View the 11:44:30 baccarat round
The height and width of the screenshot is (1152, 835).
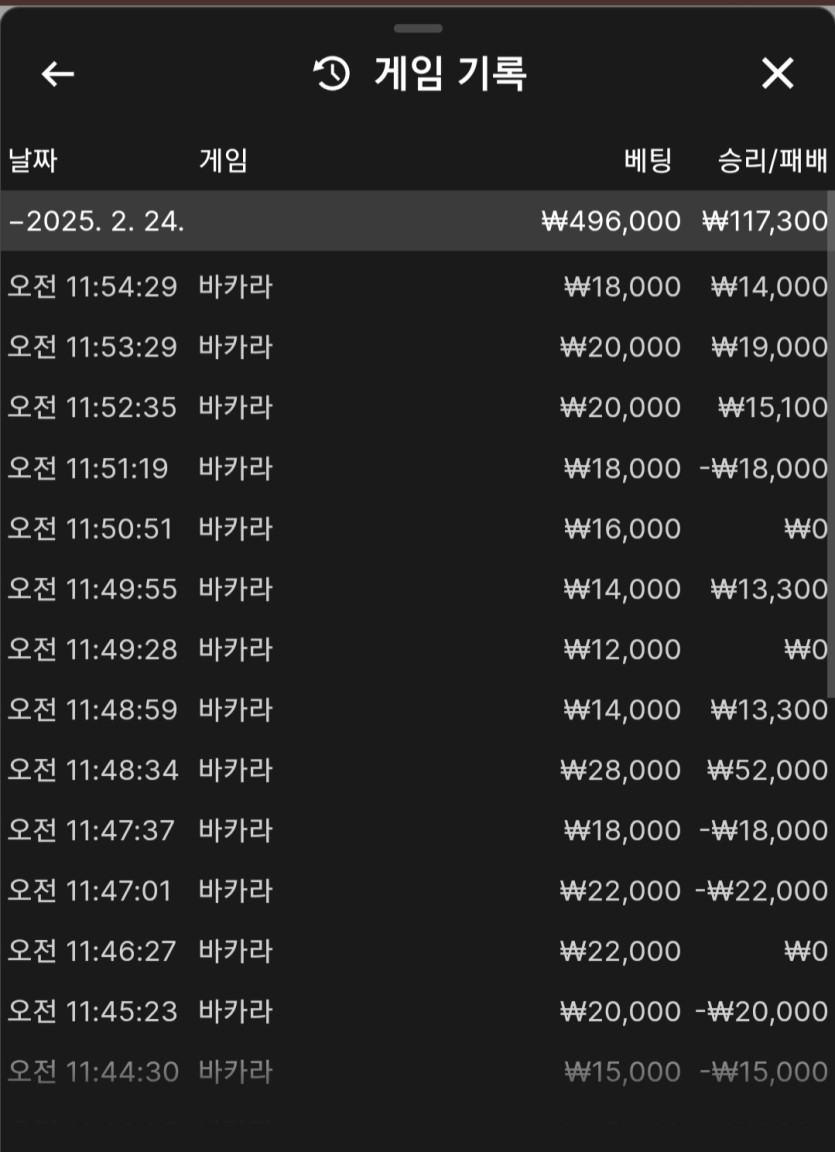[x=416, y=1072]
